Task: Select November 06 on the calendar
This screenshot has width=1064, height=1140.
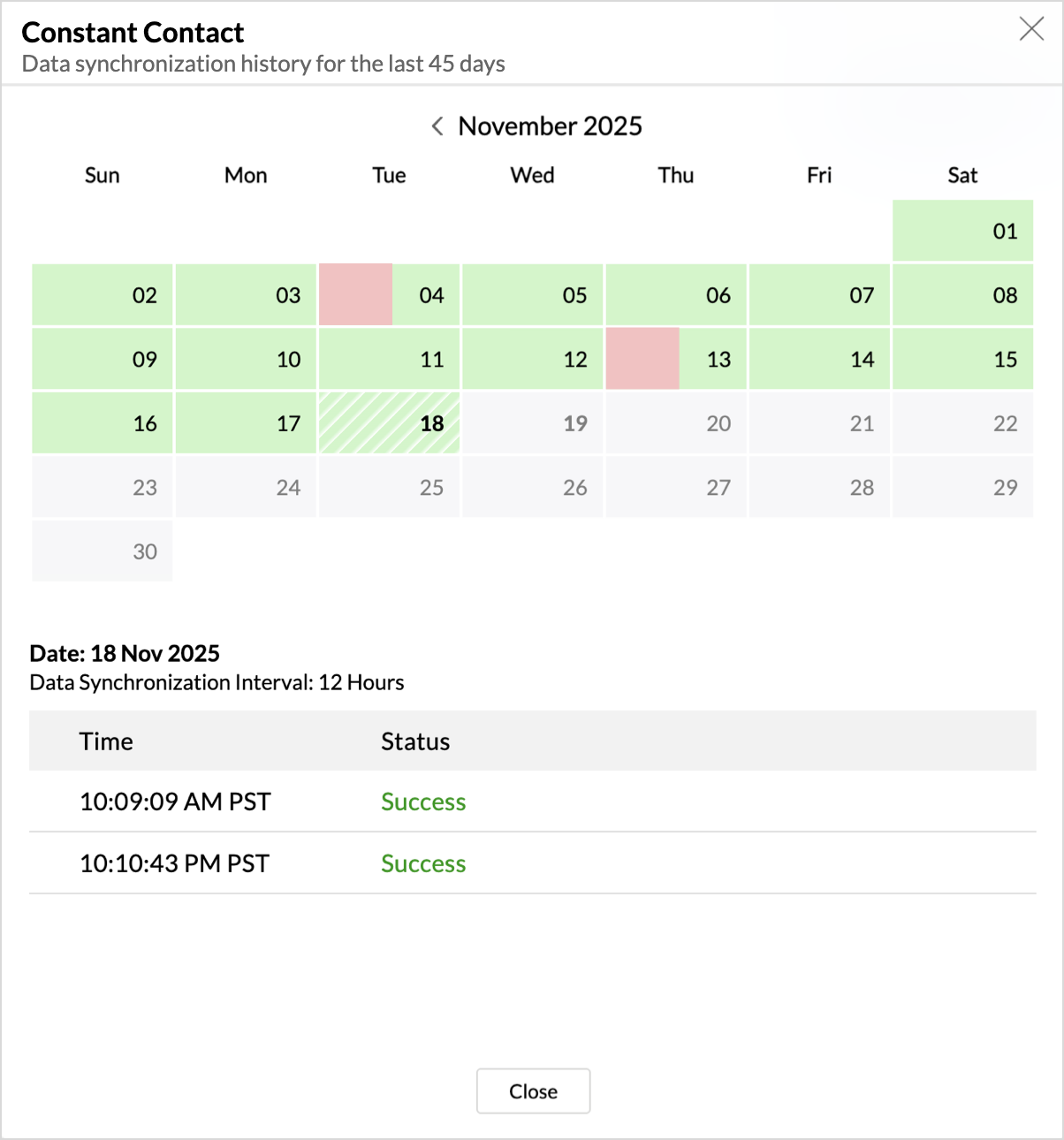Action: tap(676, 295)
